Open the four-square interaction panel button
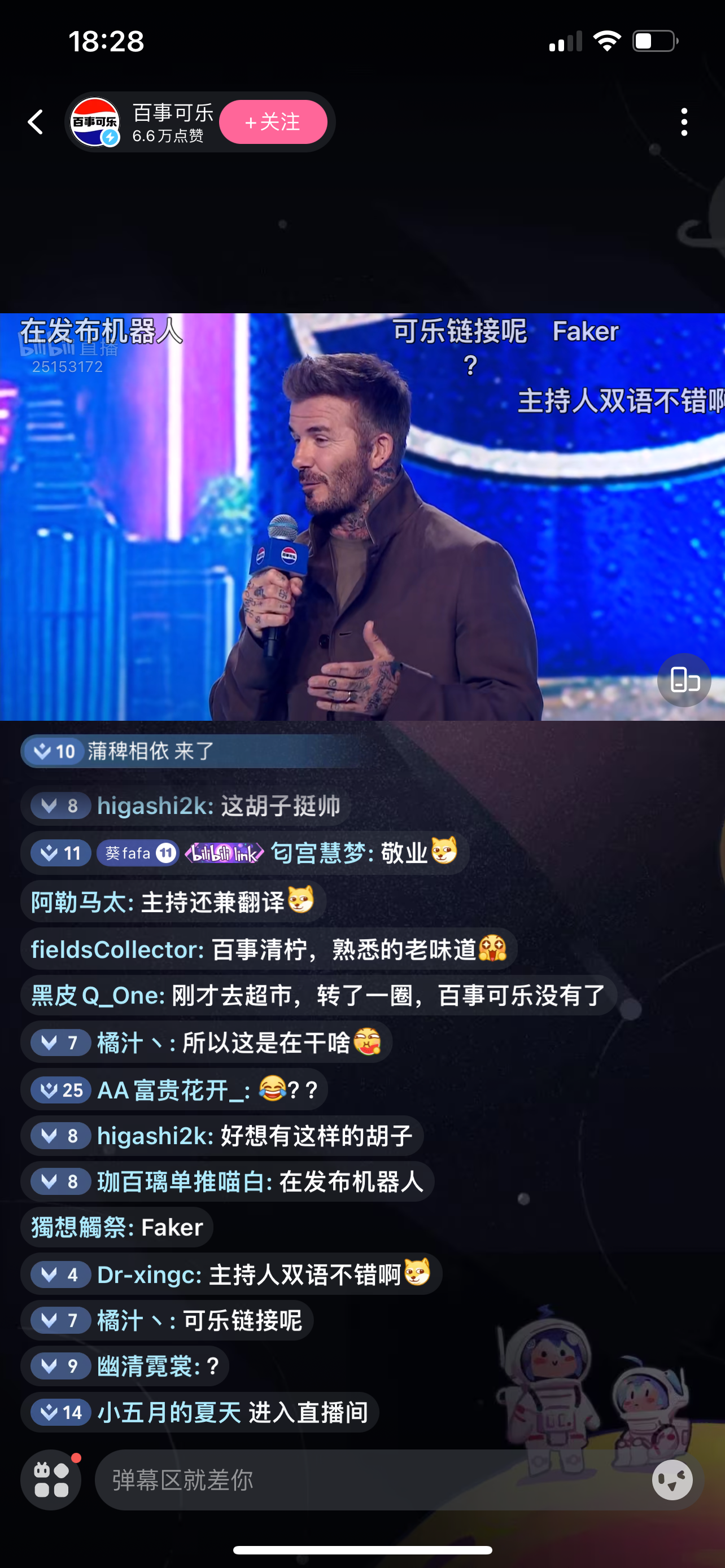Screen dimensions: 725x1568 point(51,1479)
